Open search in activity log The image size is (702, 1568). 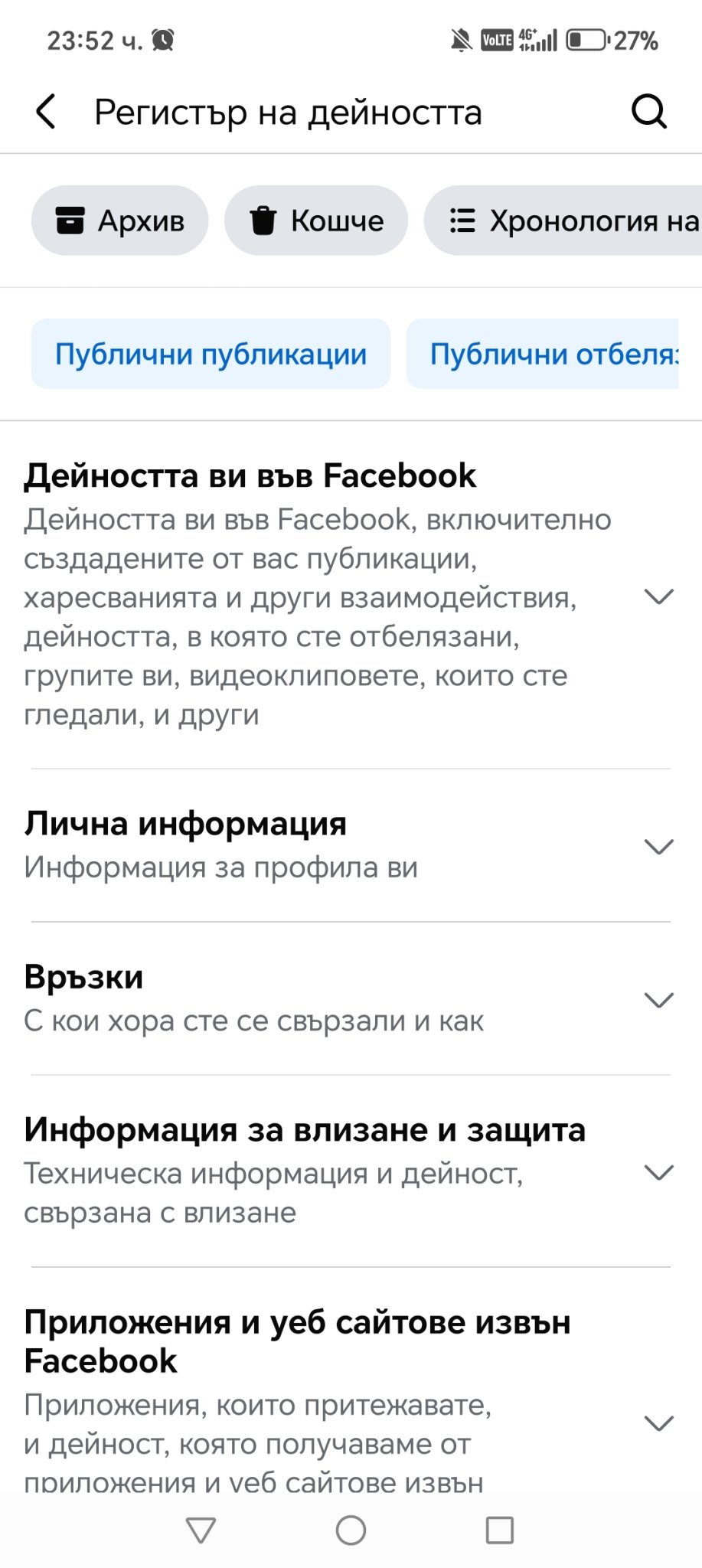click(648, 112)
